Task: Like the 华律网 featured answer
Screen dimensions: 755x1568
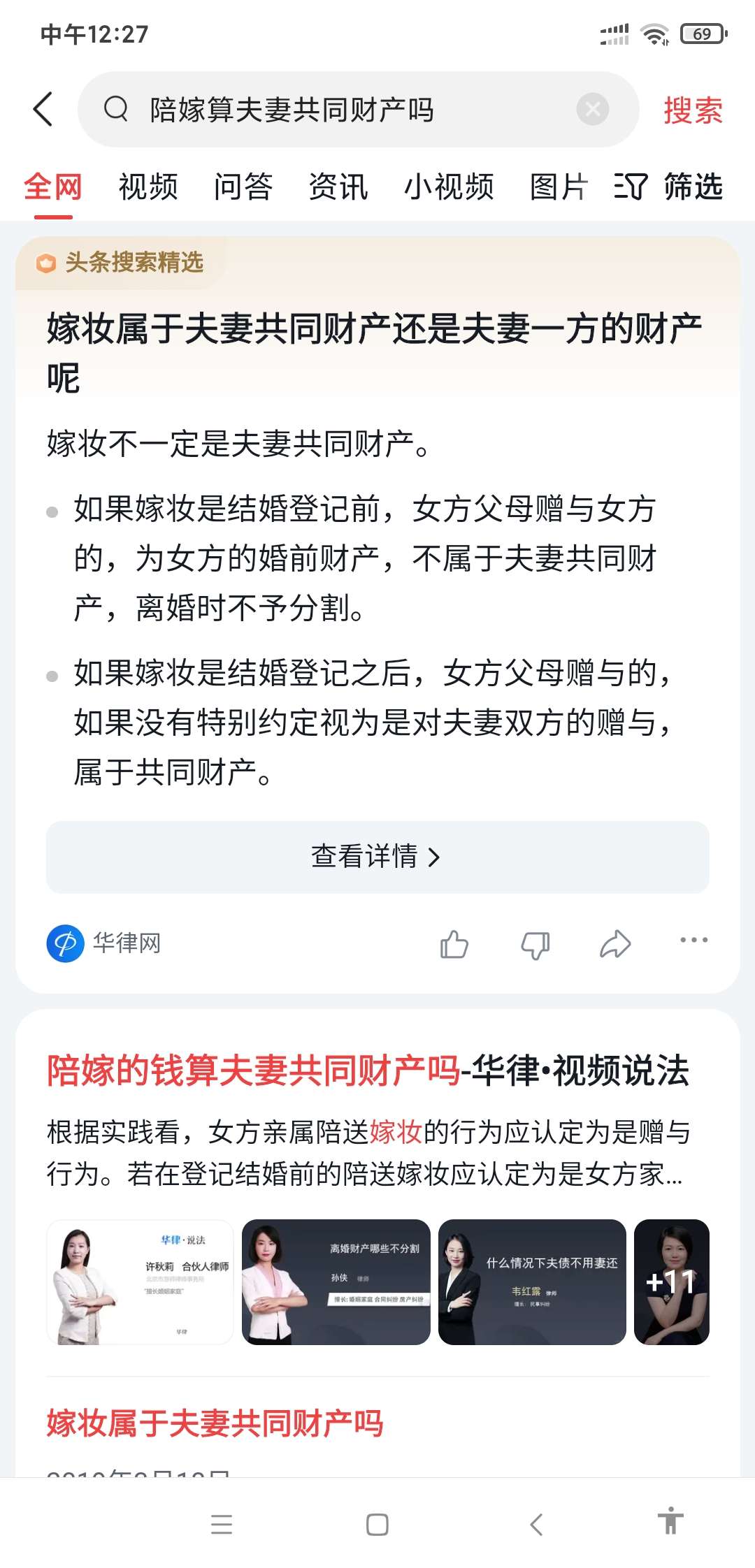Action: [x=454, y=944]
